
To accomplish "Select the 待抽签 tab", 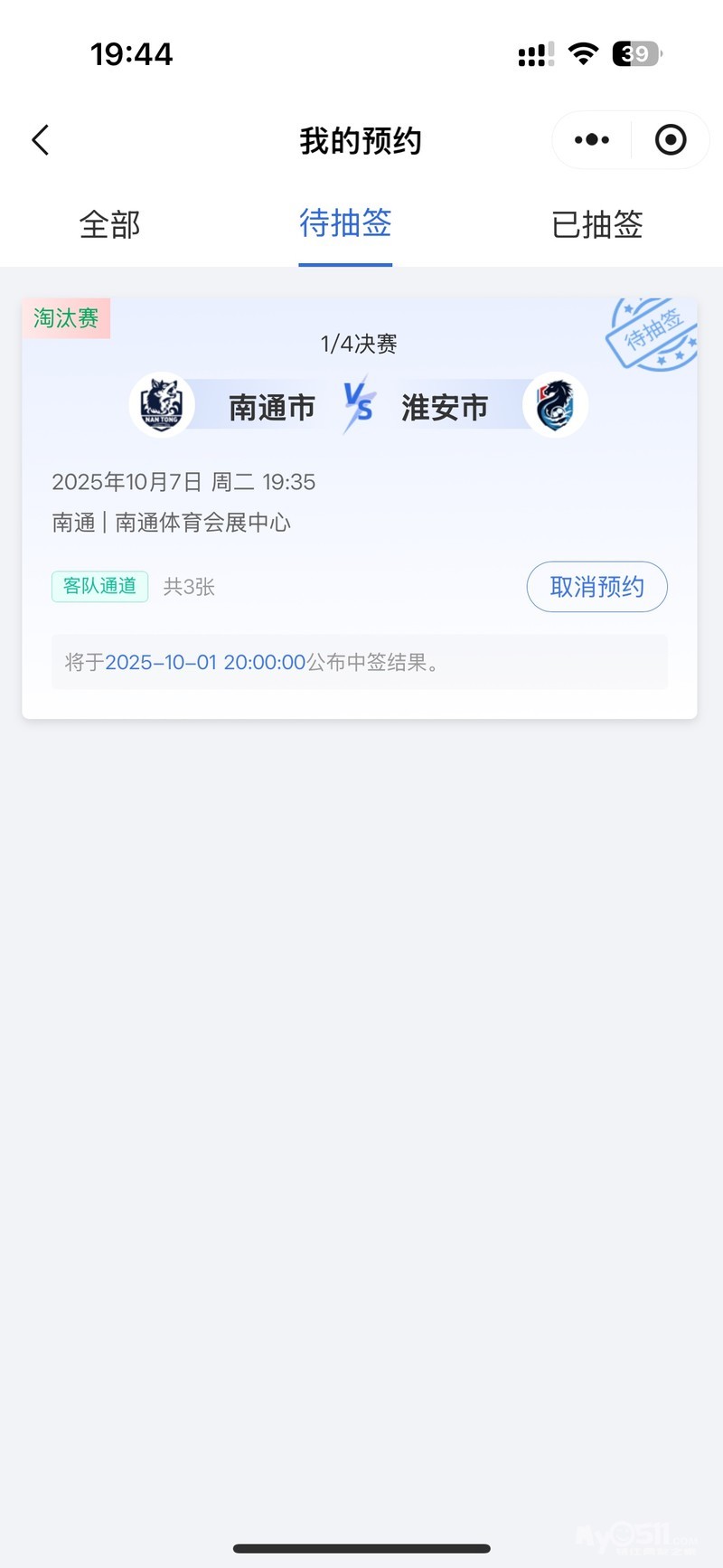I will pyautogui.click(x=345, y=224).
